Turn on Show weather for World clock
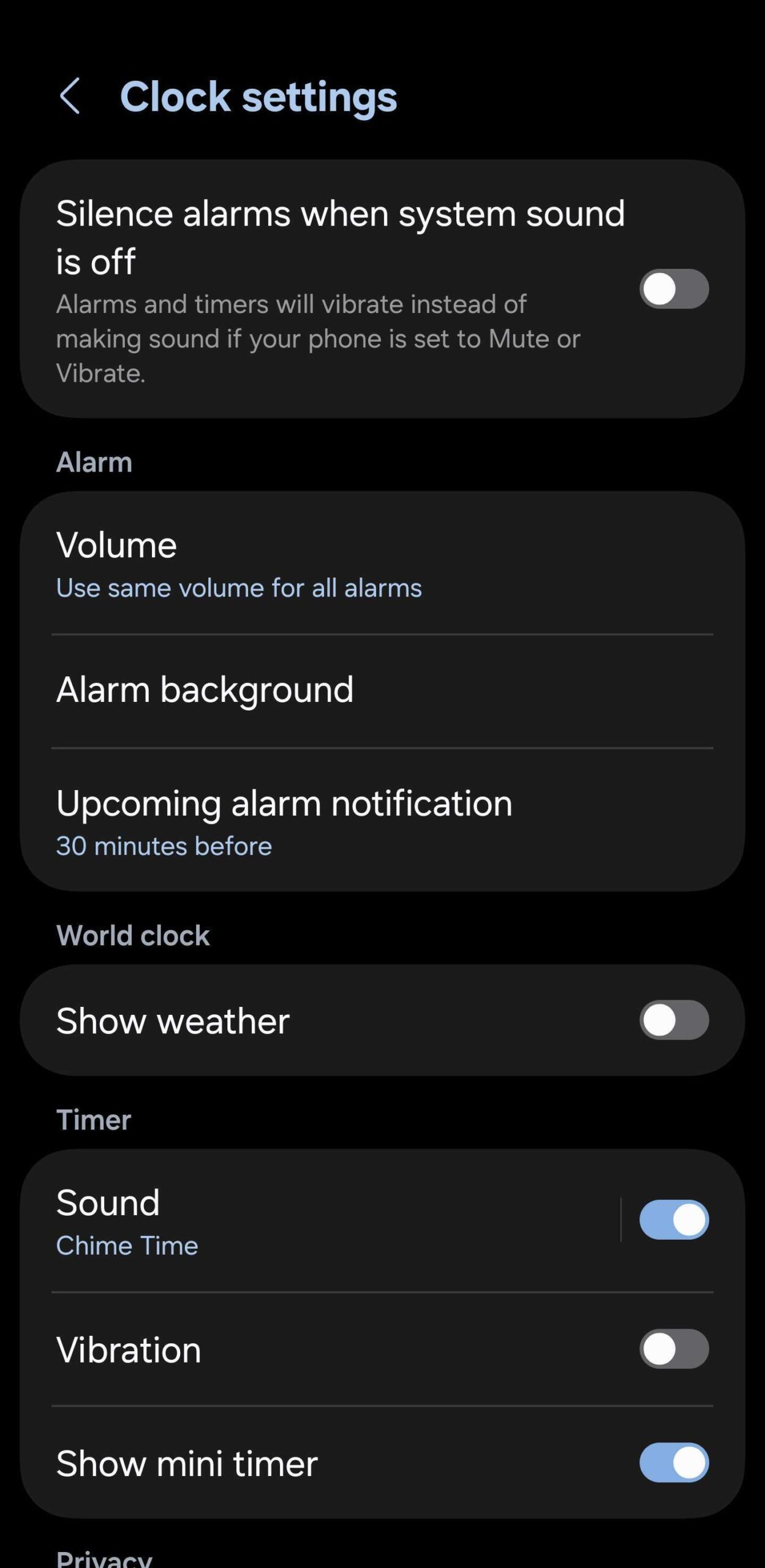The image size is (765, 1568). click(x=674, y=1020)
